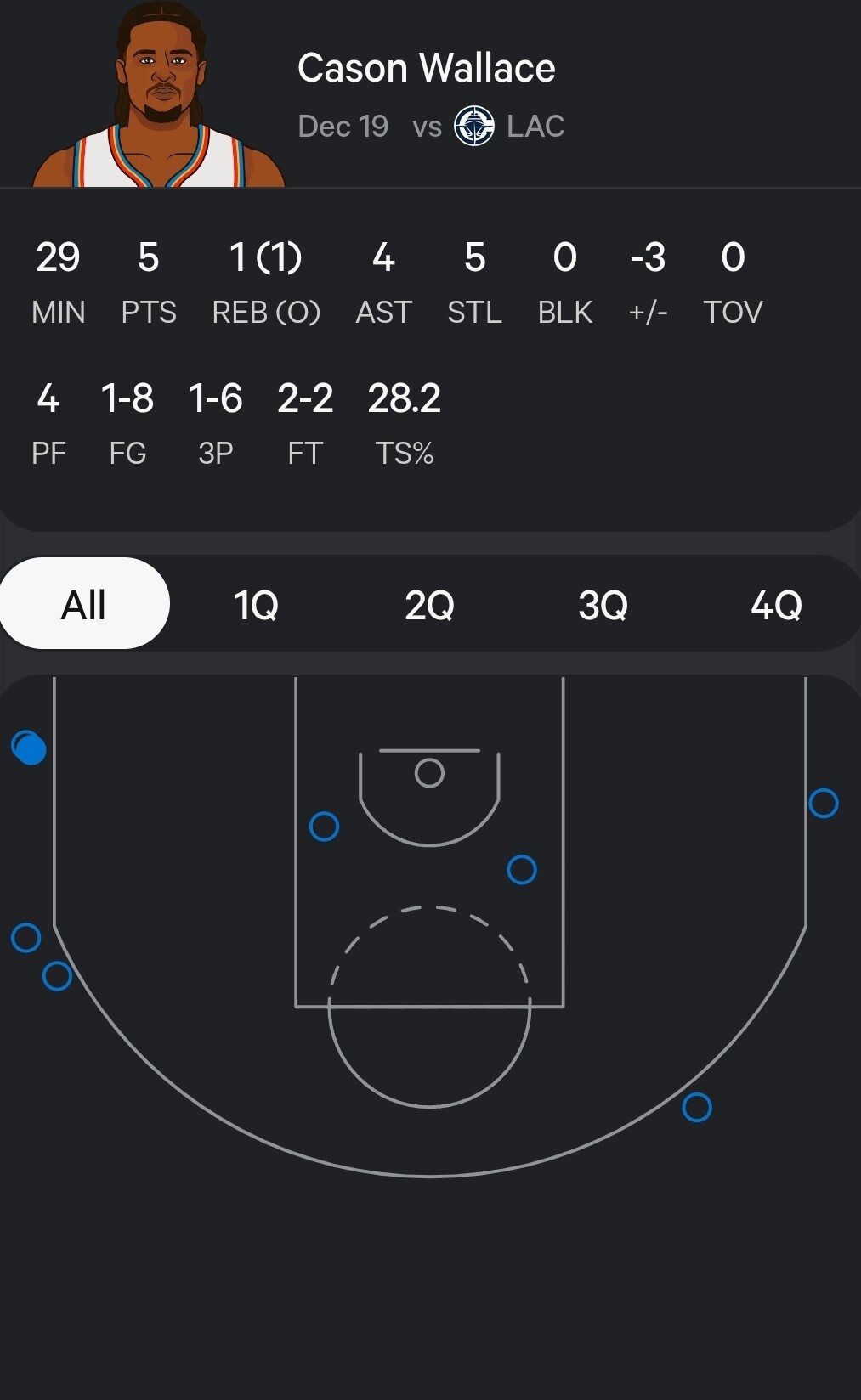
Task: Open the Cason Wallace player name
Action: (x=426, y=68)
